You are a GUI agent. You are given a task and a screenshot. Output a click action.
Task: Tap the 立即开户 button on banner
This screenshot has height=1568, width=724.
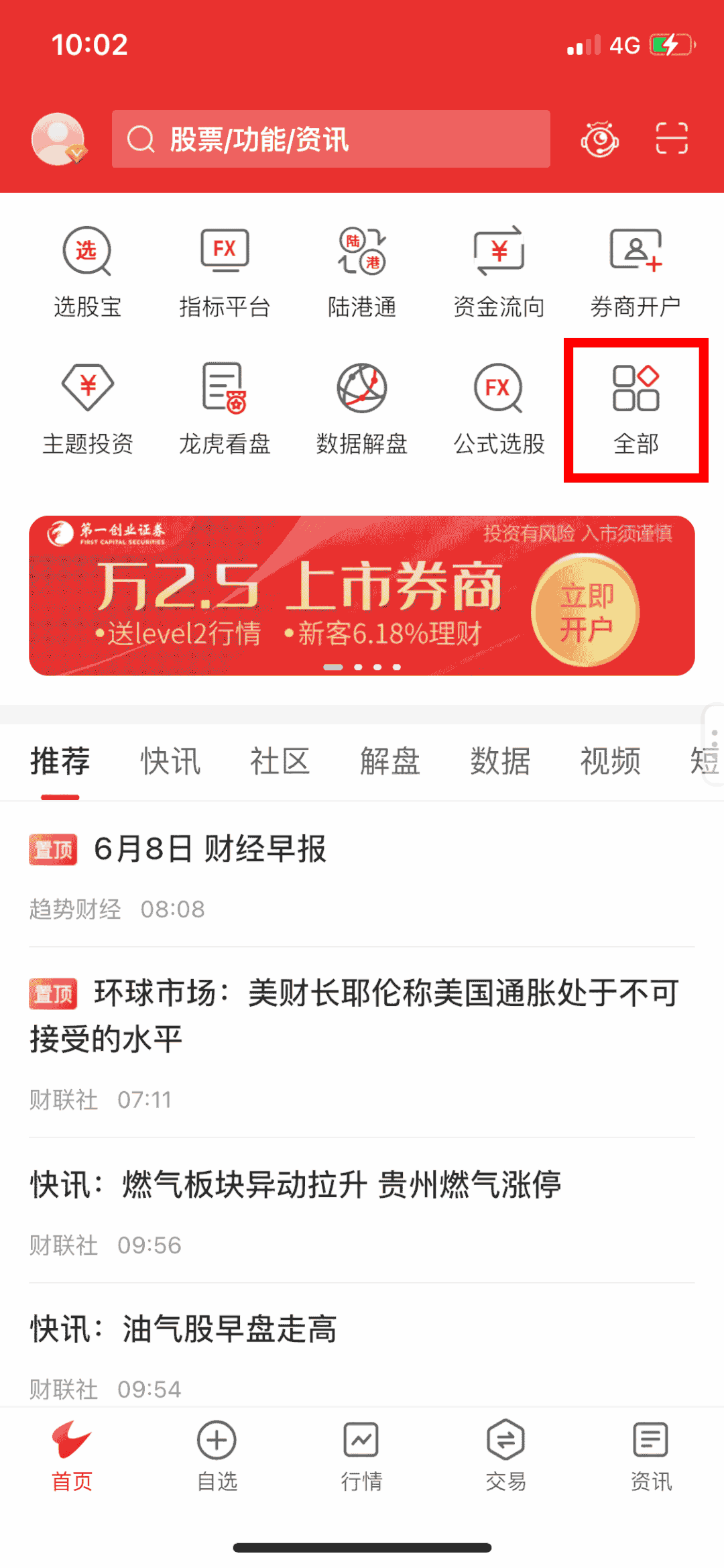coord(585,611)
